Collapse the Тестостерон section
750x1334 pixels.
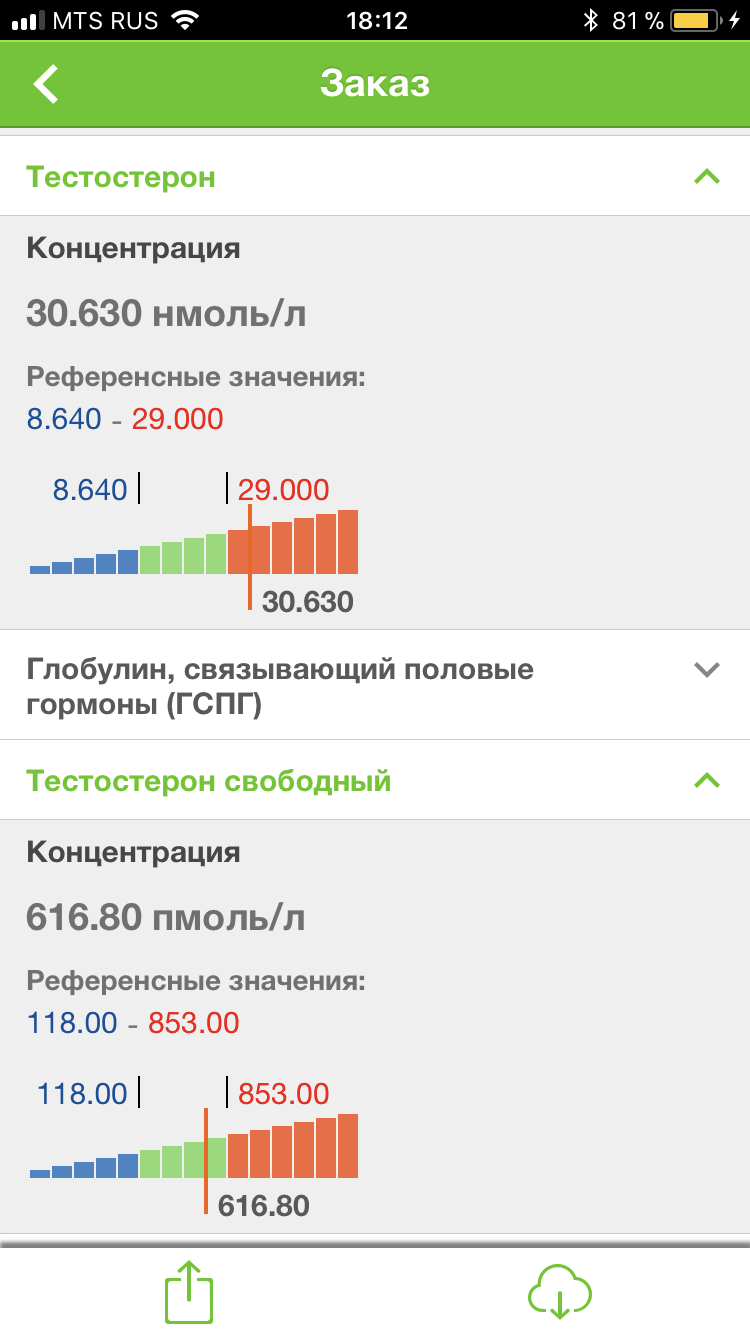pyautogui.click(x=706, y=177)
